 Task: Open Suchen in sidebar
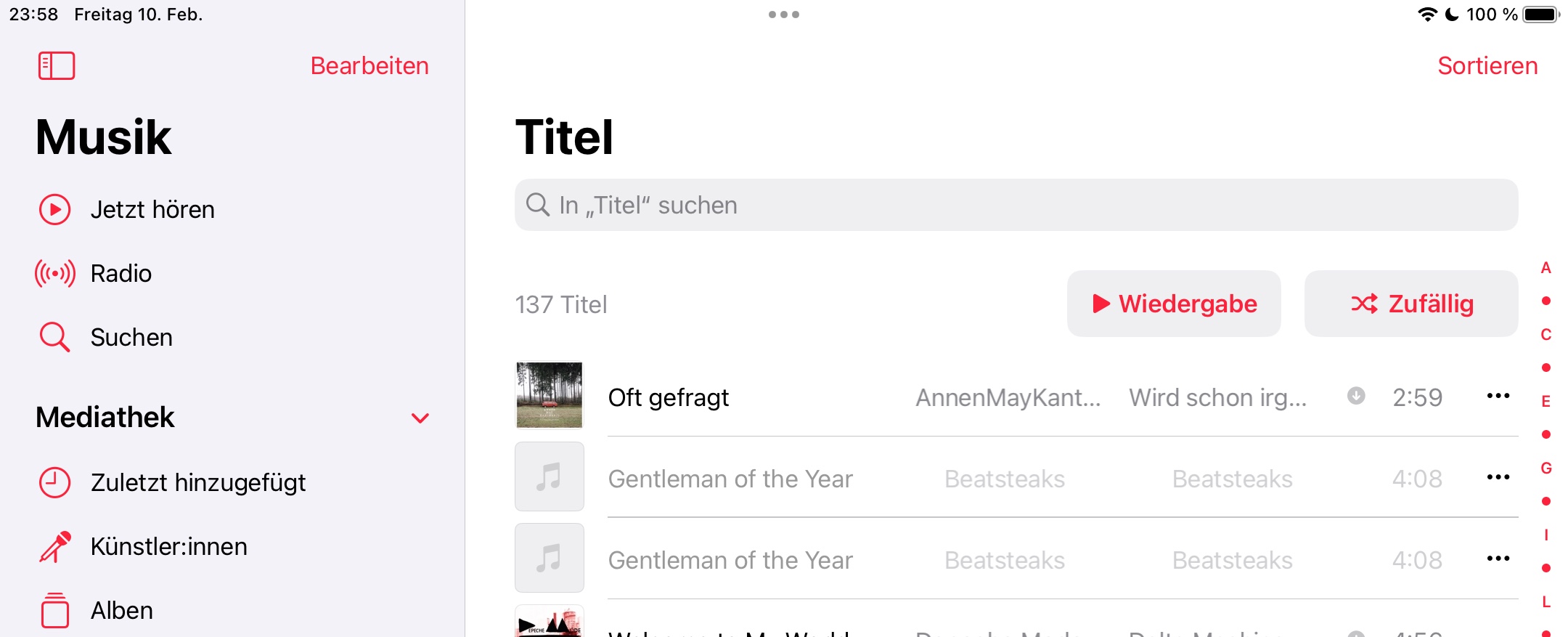(131, 338)
